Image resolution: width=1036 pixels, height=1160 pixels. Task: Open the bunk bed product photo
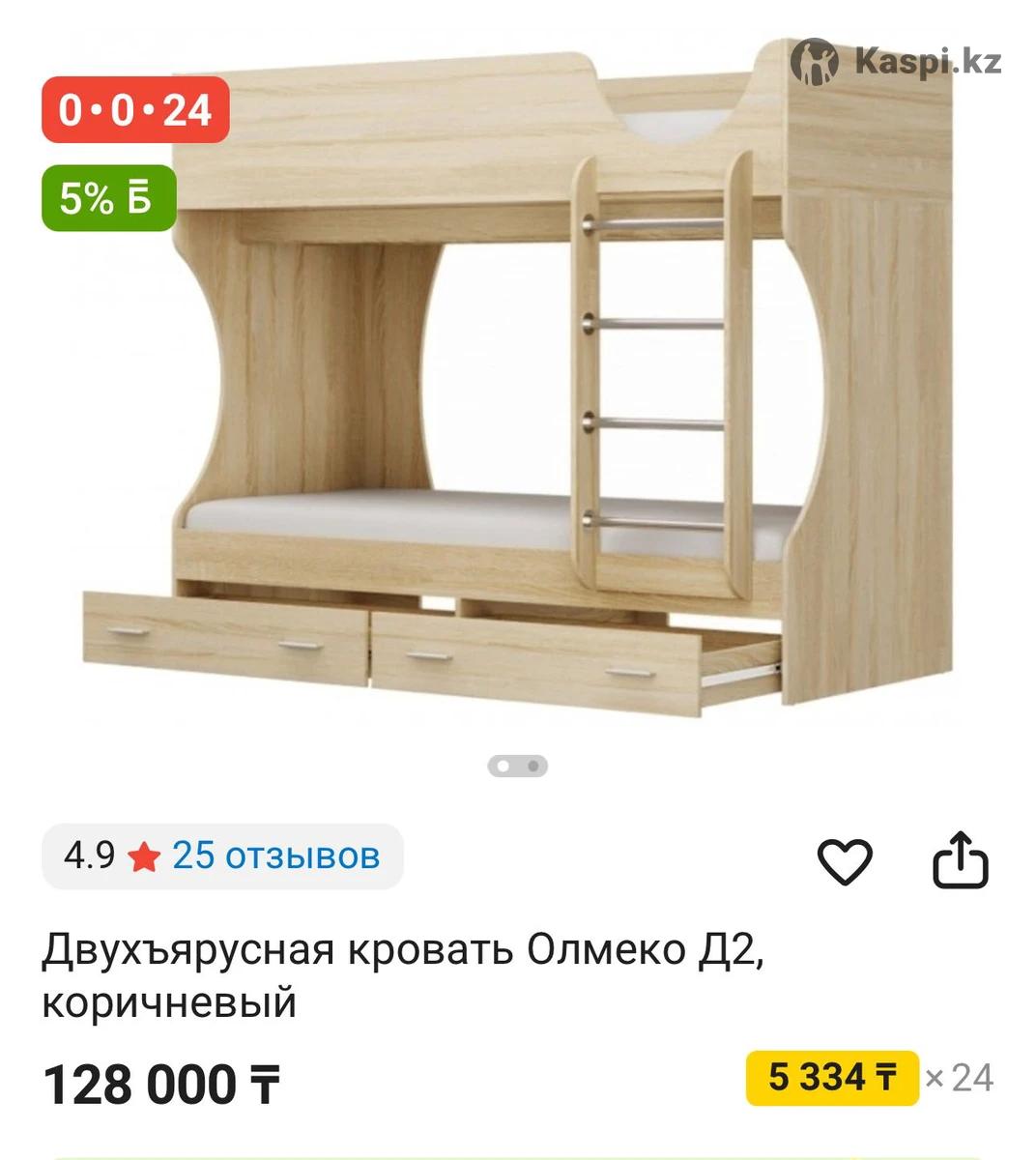pyautogui.click(x=518, y=387)
